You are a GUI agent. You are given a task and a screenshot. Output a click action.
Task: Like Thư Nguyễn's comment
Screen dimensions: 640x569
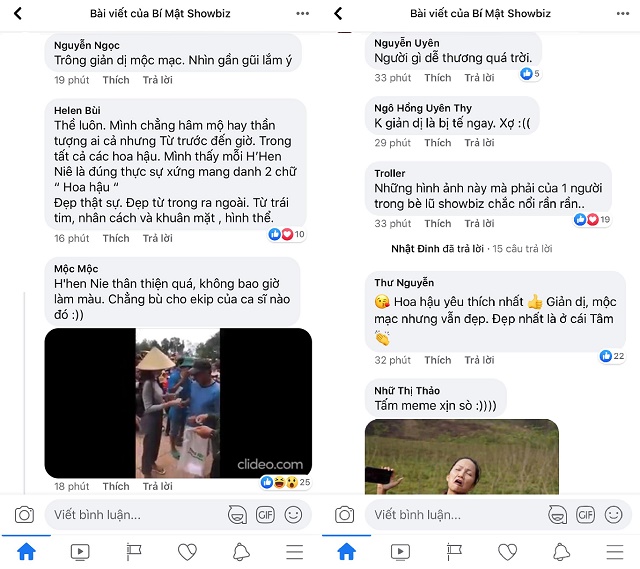437,360
